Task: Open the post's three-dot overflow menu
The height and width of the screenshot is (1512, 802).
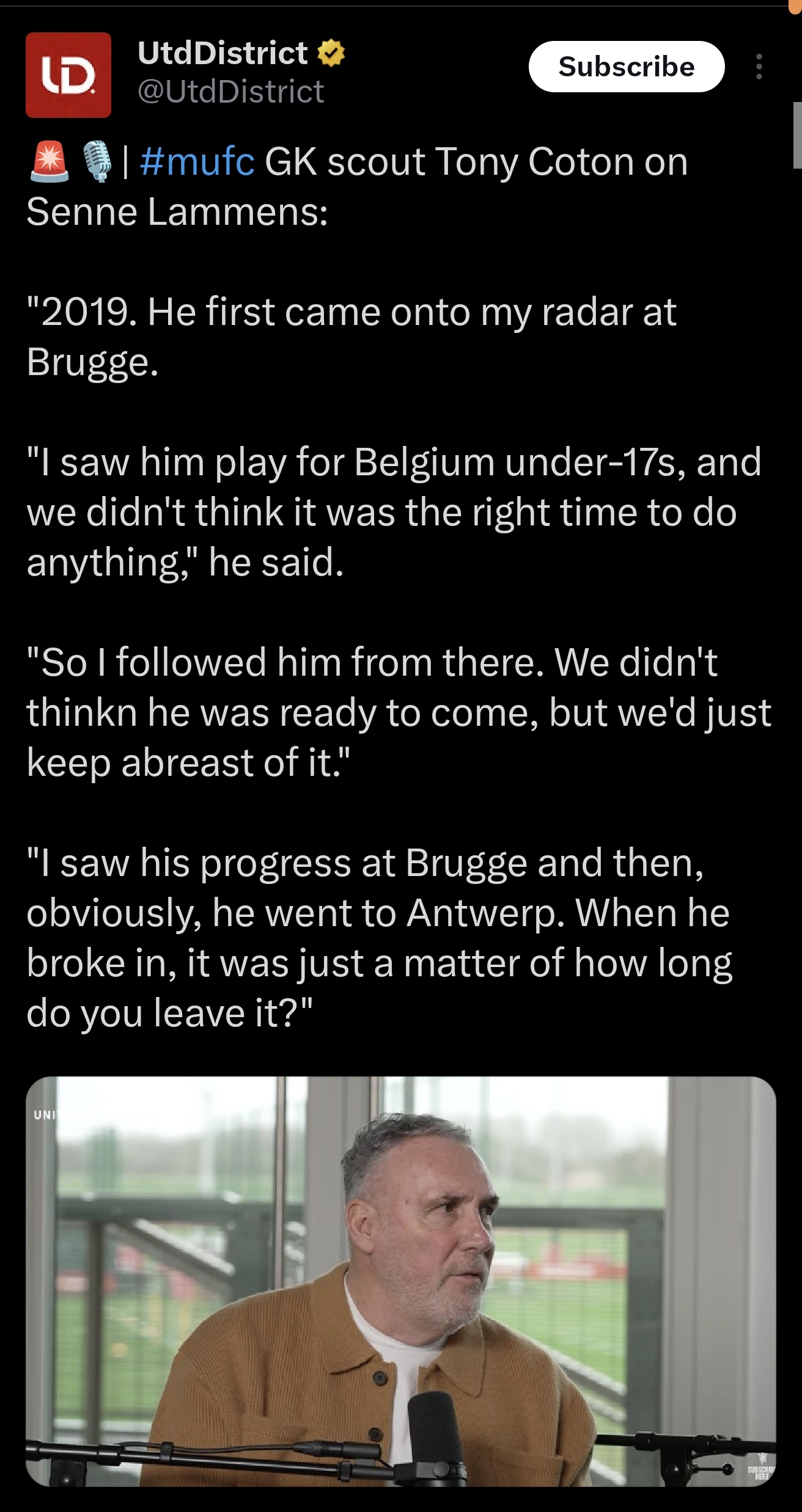Action: (x=759, y=67)
